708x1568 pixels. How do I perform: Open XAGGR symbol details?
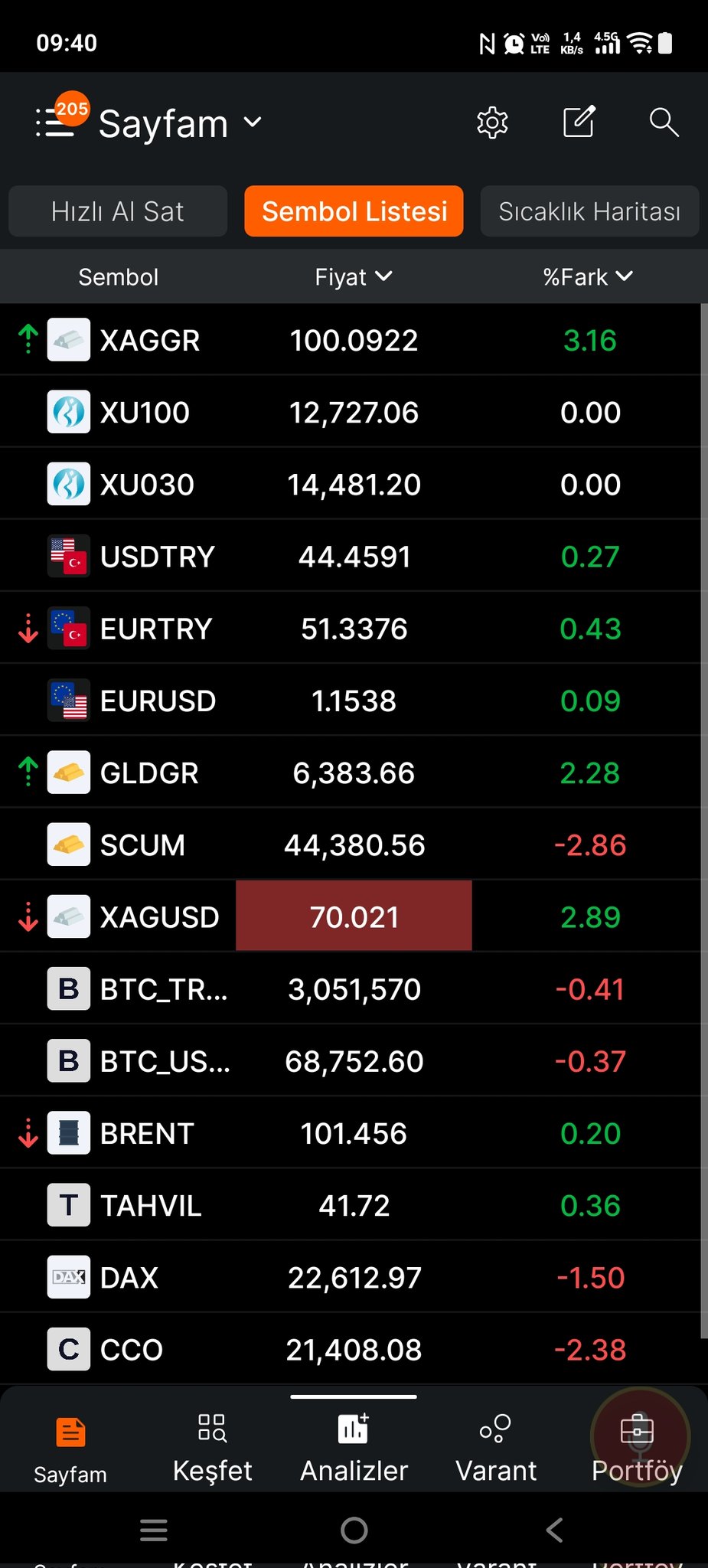tap(150, 340)
